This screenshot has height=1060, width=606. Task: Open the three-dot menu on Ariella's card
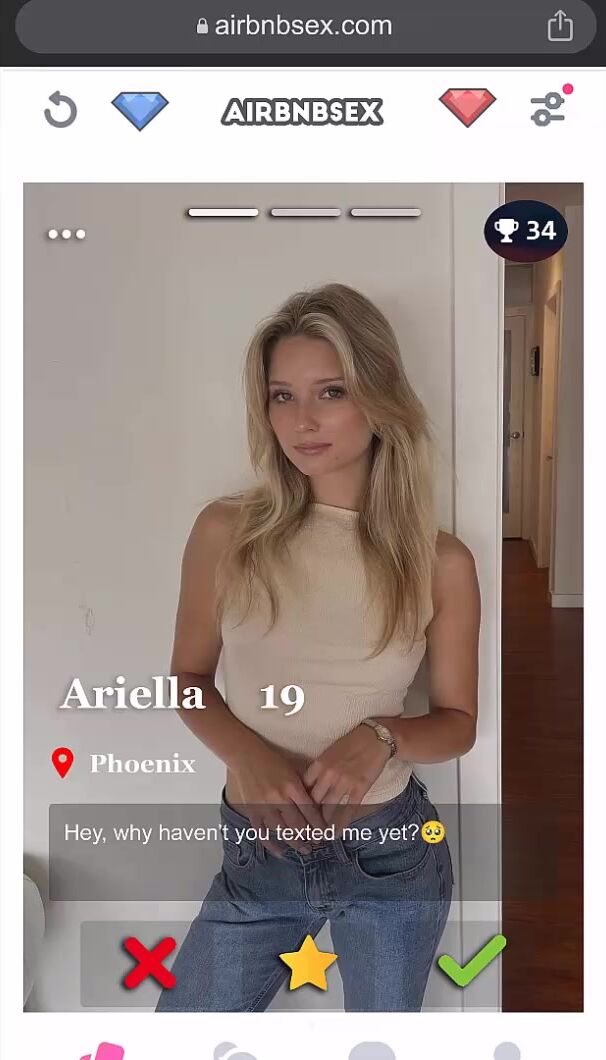[x=67, y=234]
